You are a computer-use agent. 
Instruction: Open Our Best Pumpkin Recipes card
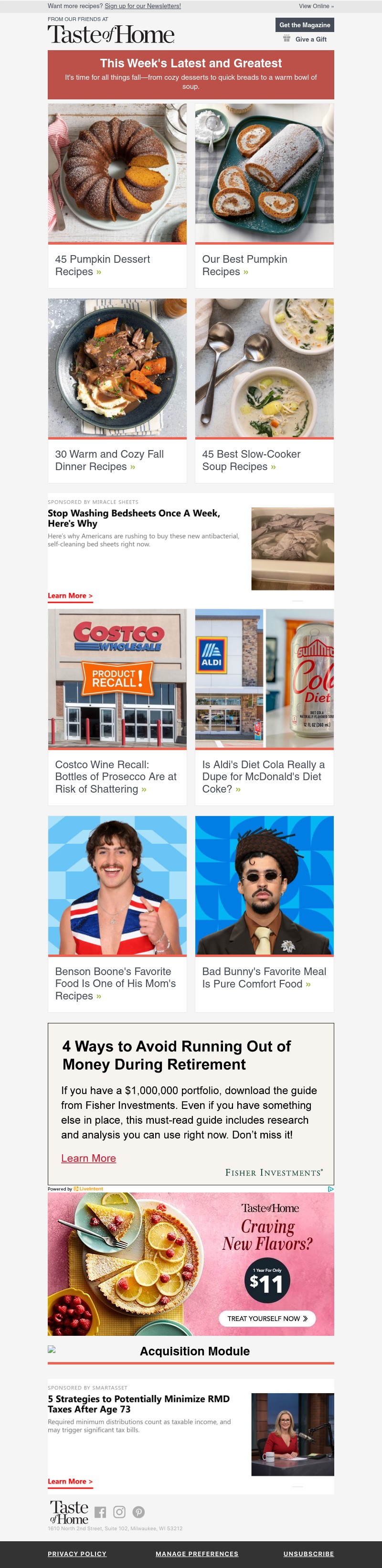244,265
